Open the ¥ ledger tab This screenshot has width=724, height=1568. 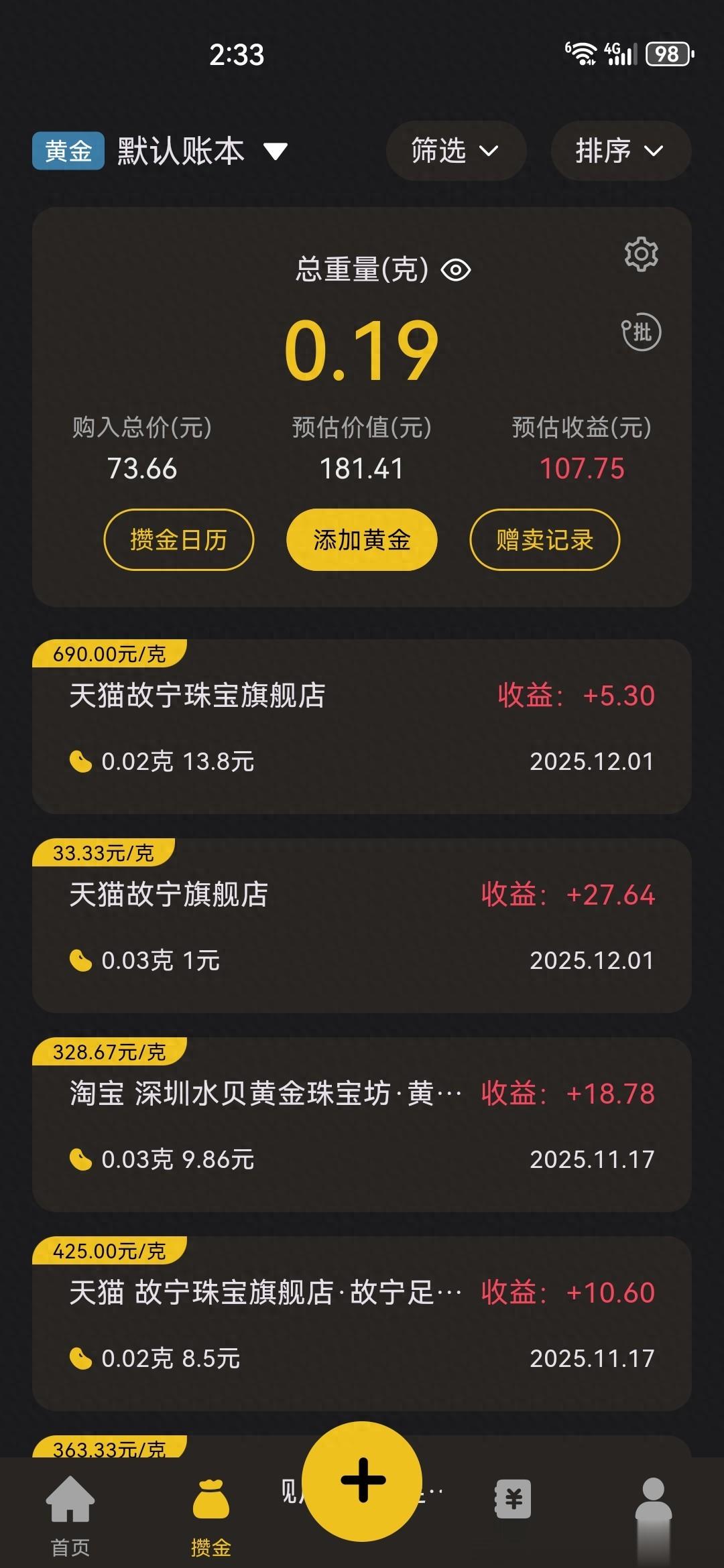pyautogui.click(x=513, y=1499)
